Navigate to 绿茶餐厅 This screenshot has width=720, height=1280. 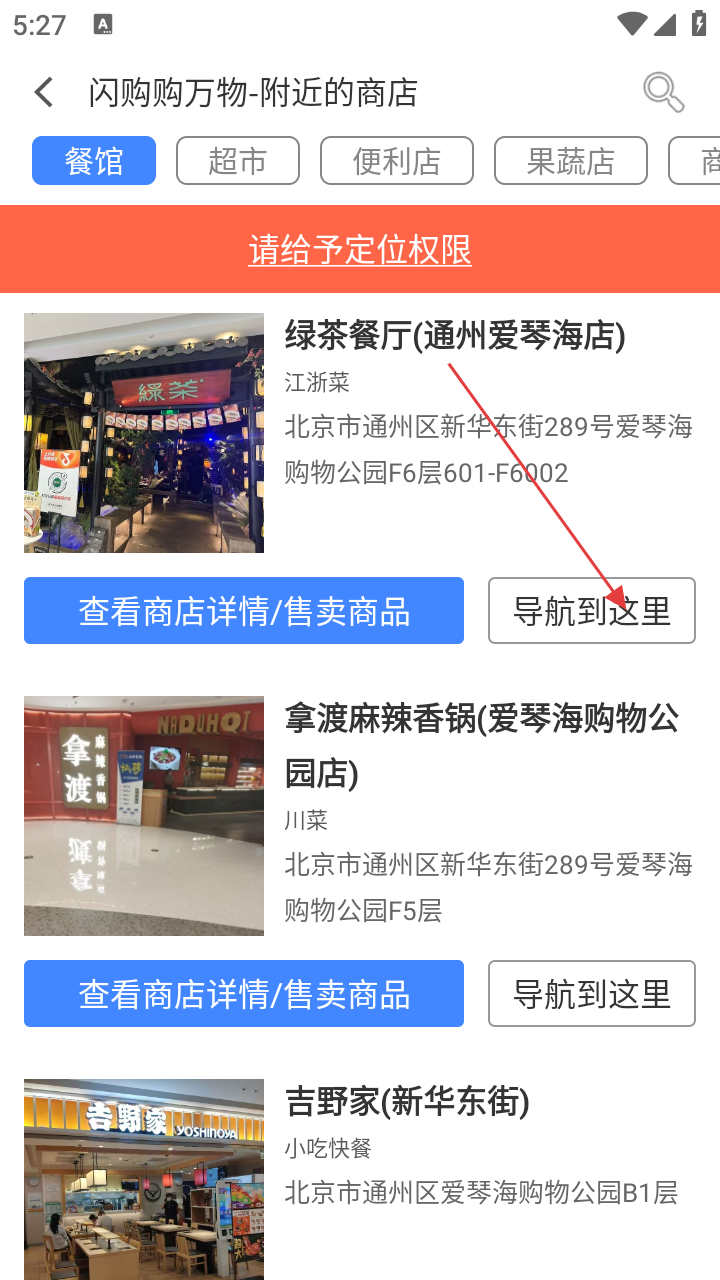(592, 611)
